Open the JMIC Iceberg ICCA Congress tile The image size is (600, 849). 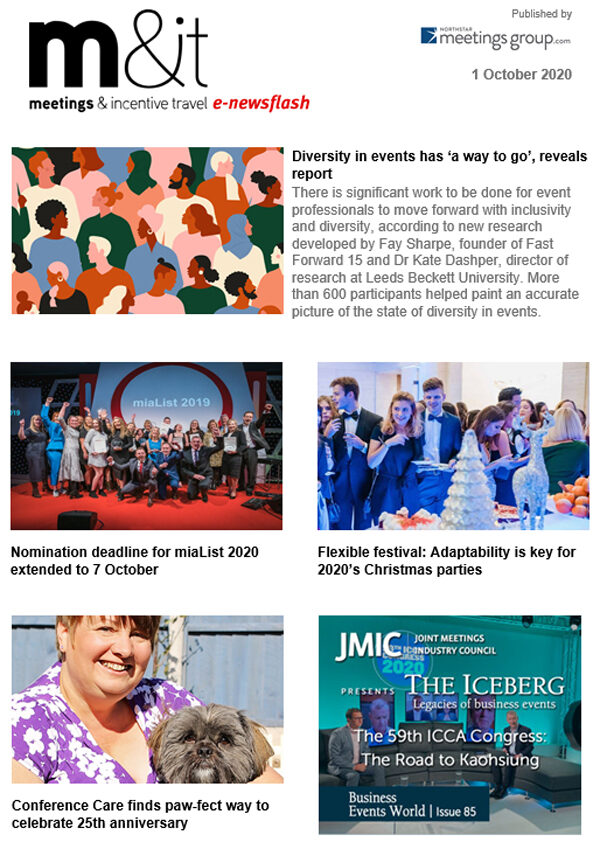coord(449,724)
